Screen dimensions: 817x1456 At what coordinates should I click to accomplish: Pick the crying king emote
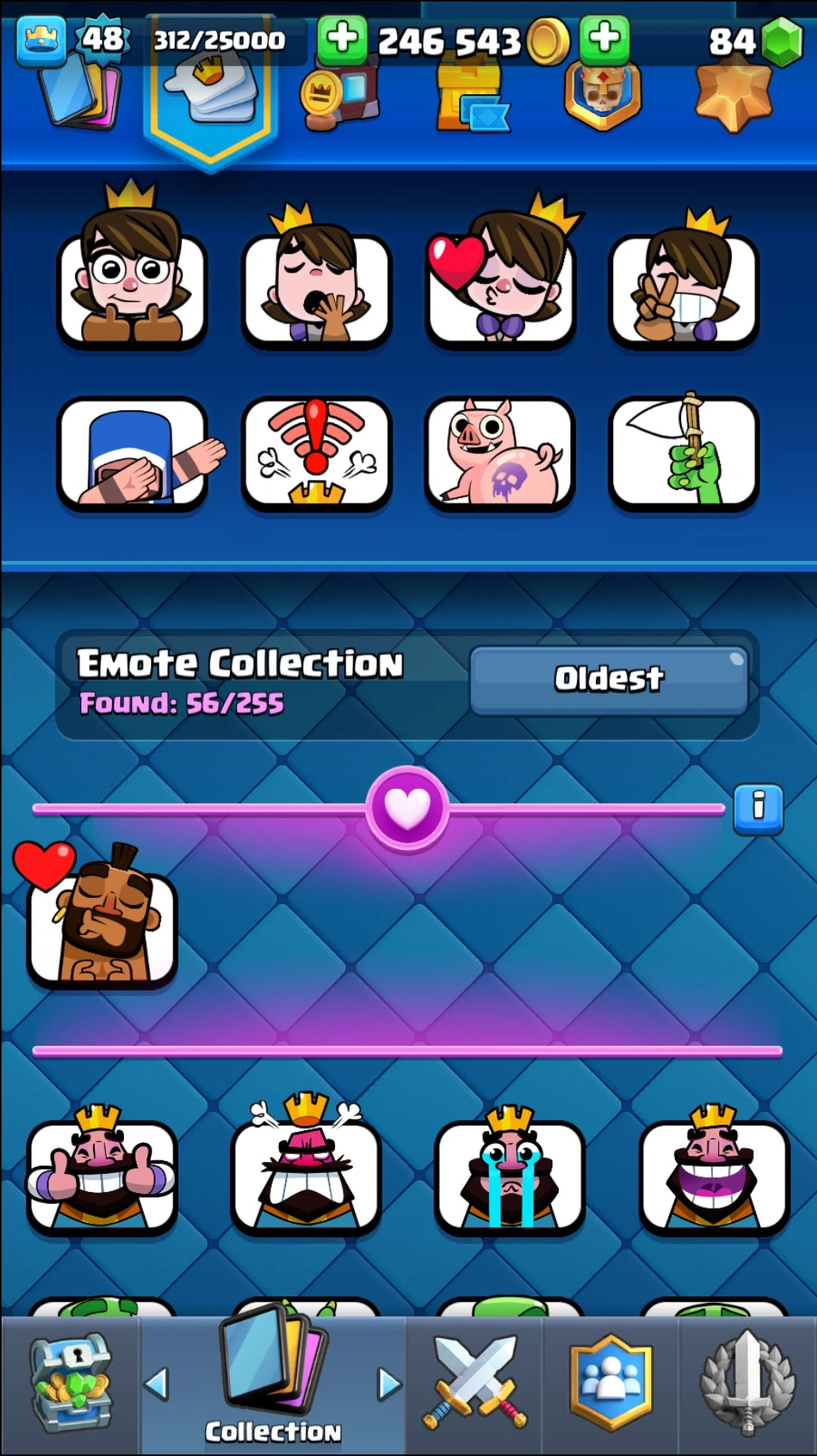(x=510, y=1175)
